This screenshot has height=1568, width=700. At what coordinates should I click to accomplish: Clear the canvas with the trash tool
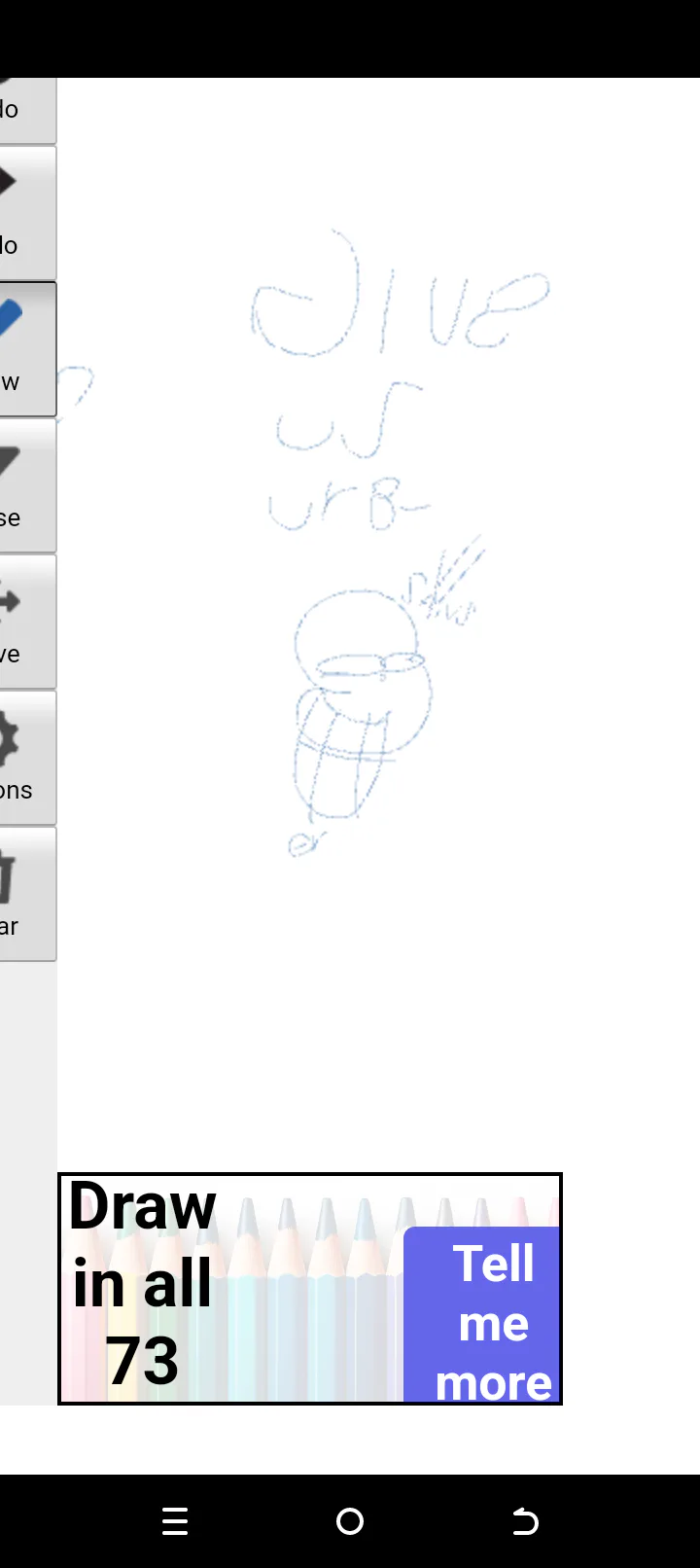point(26,894)
